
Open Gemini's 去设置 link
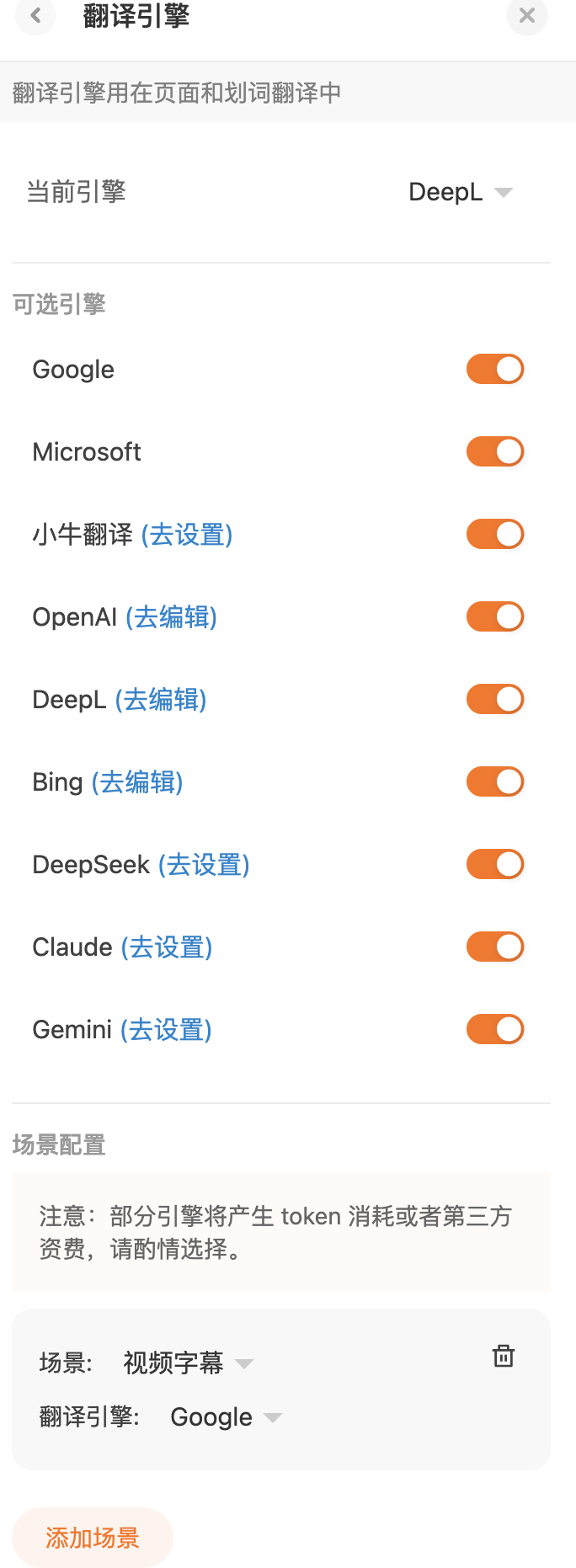click(x=166, y=1030)
